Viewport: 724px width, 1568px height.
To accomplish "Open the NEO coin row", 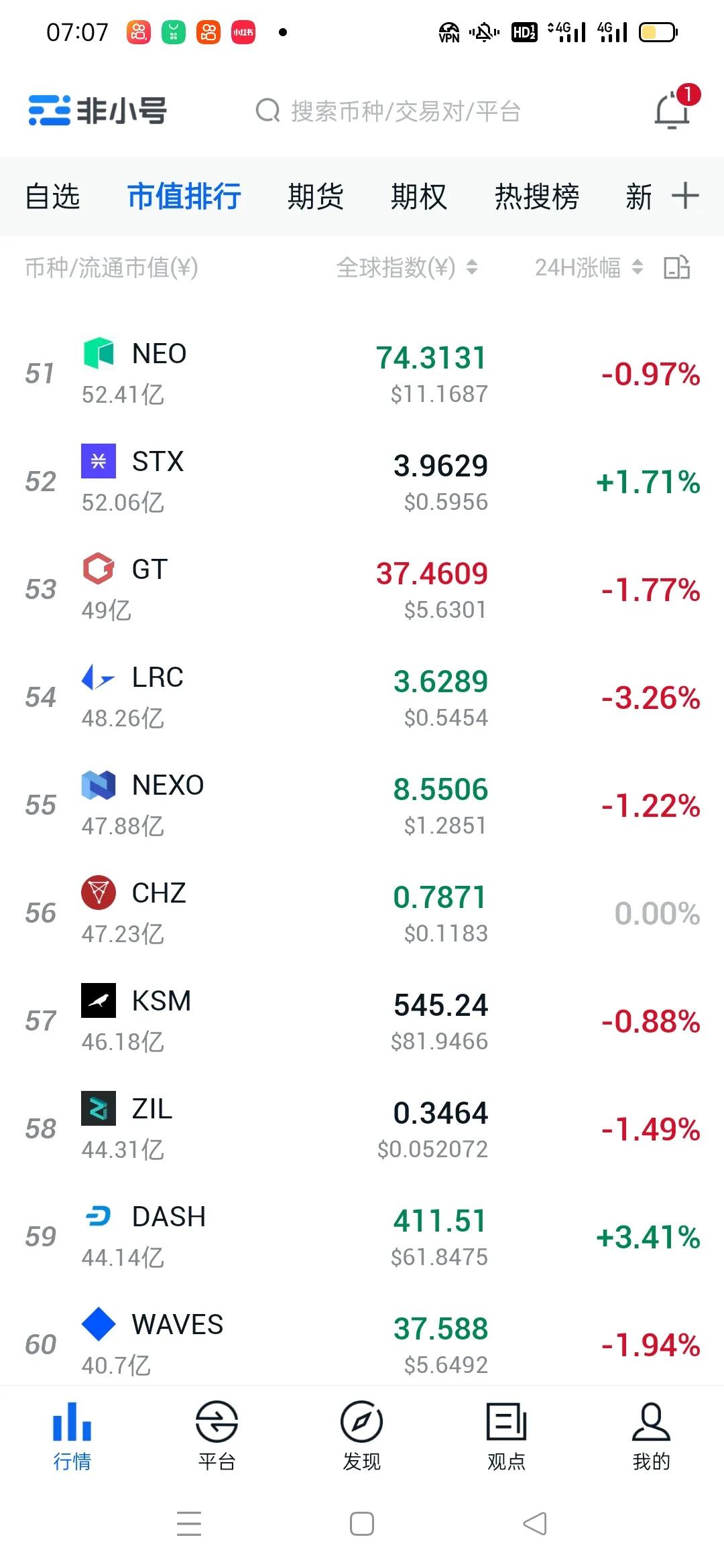I will click(x=362, y=373).
